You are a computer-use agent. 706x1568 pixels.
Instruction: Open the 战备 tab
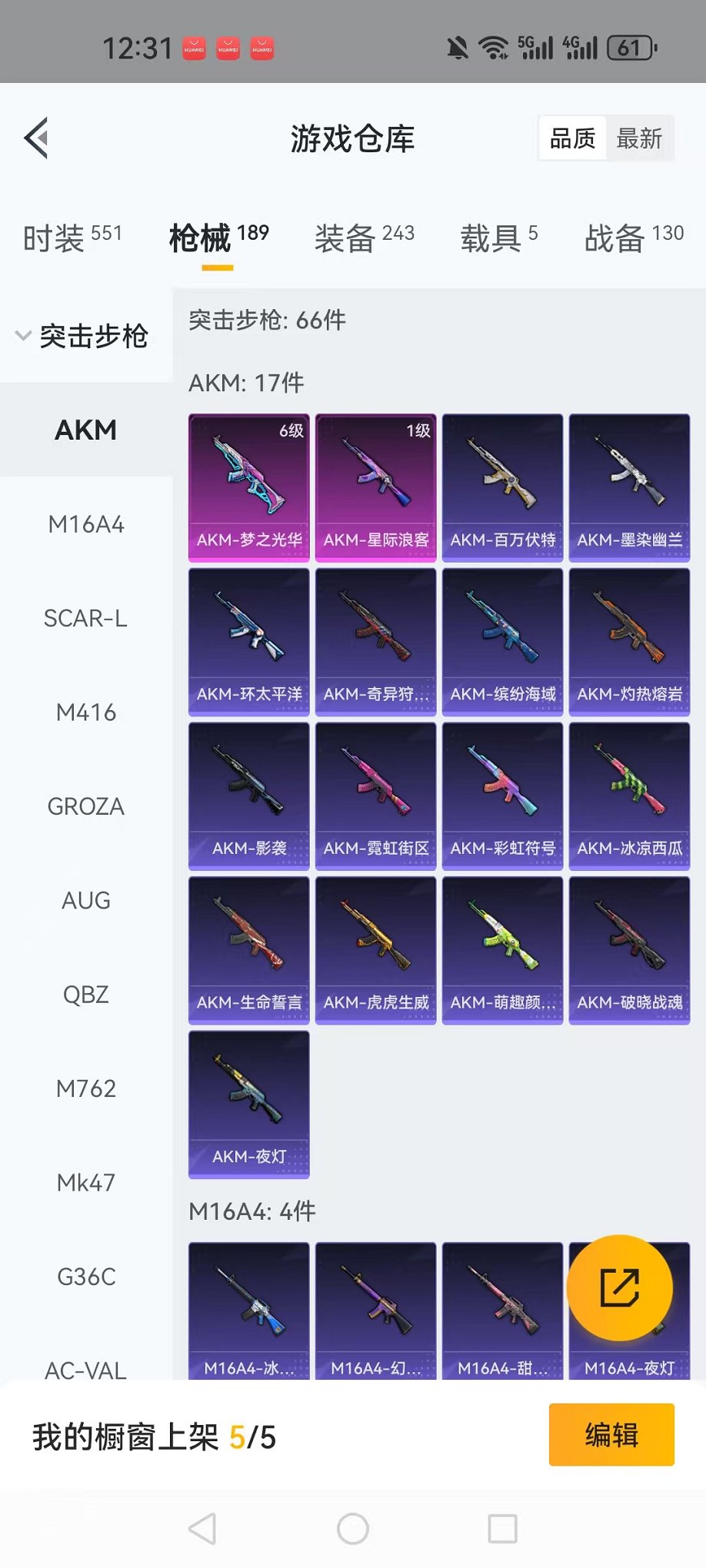[x=633, y=238]
